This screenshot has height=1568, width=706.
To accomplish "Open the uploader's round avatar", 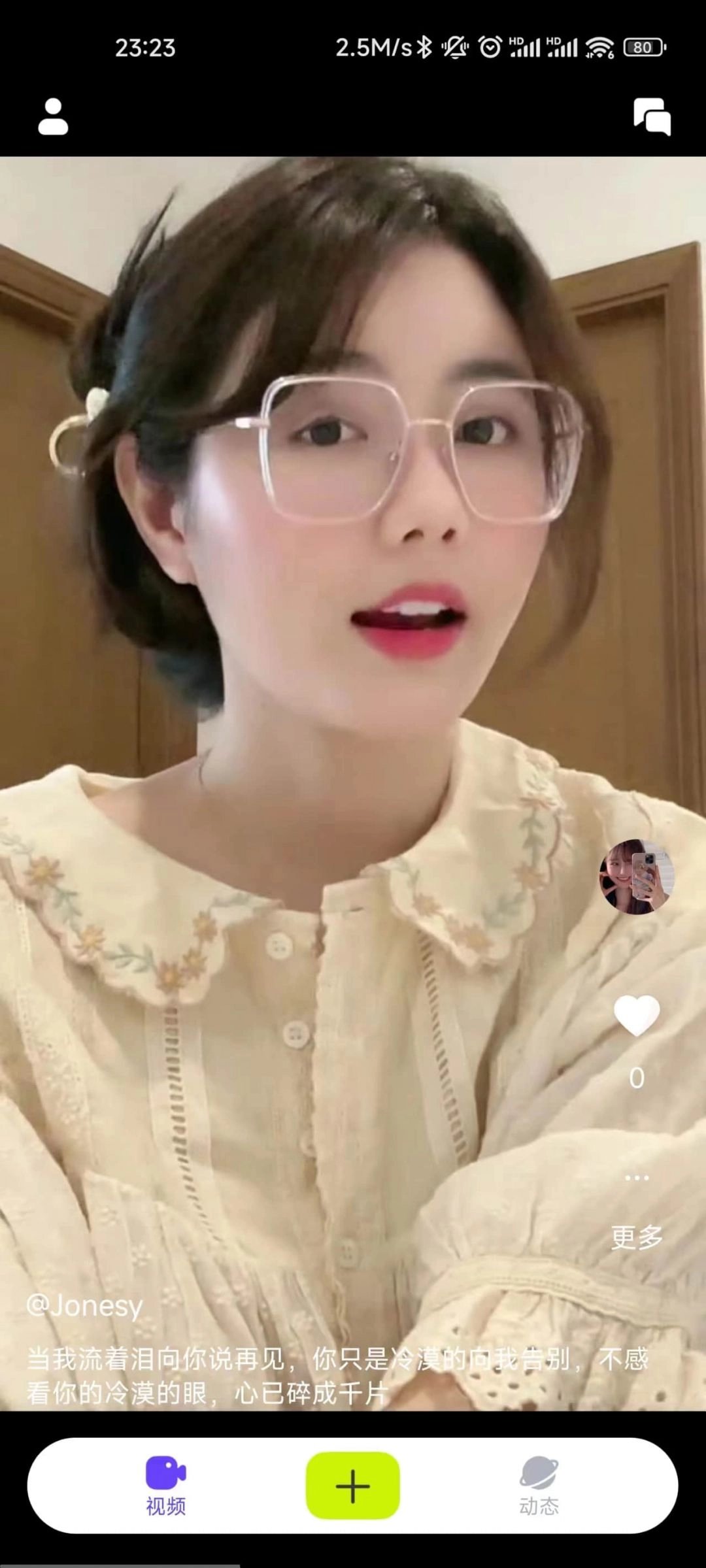I will [636, 876].
